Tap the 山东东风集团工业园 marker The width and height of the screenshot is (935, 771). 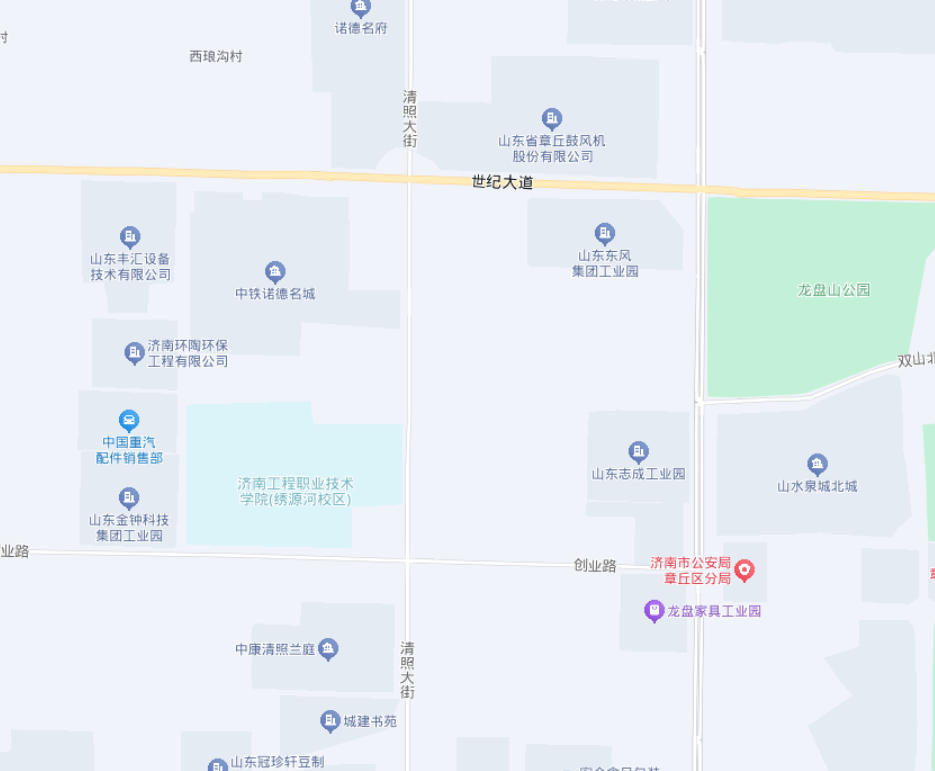605,234
